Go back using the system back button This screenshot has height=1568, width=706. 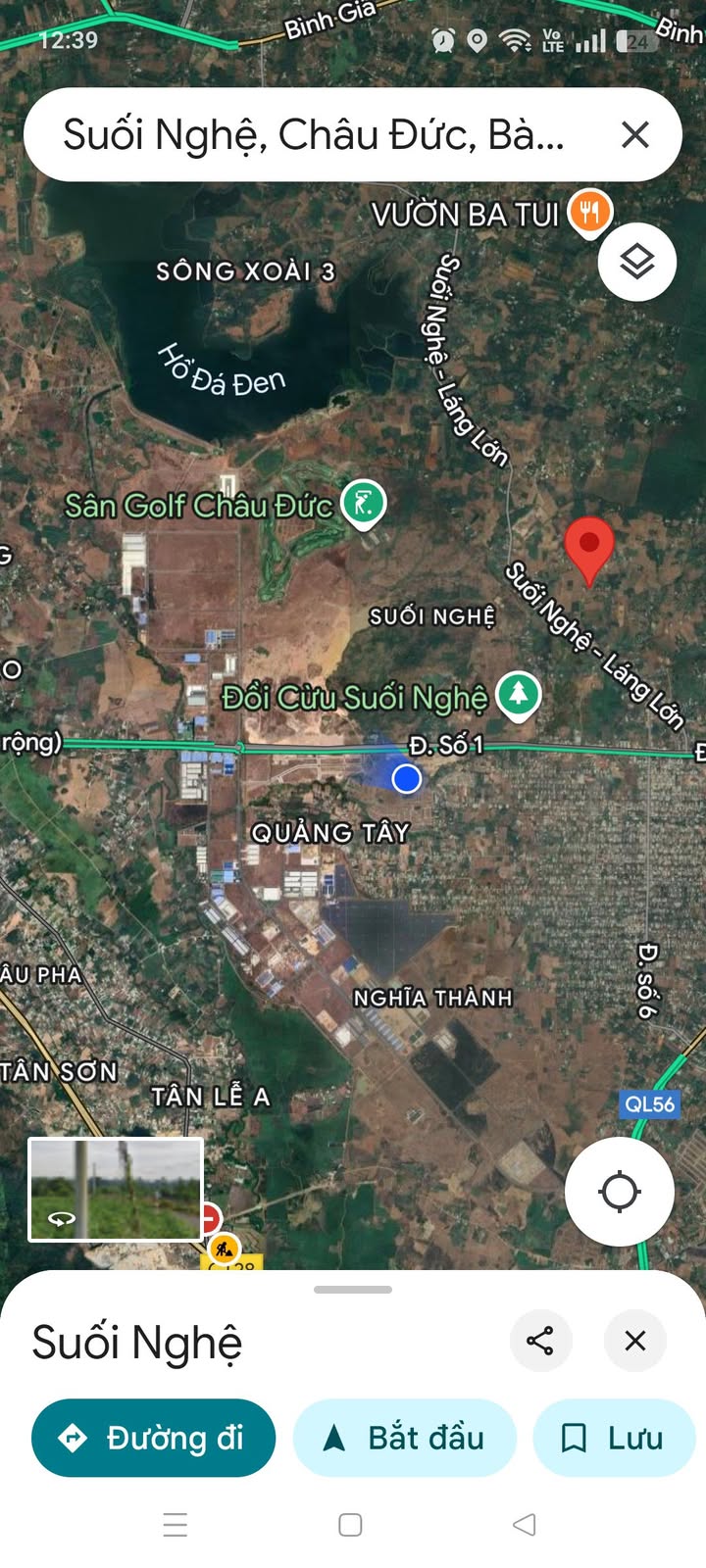tap(525, 1525)
